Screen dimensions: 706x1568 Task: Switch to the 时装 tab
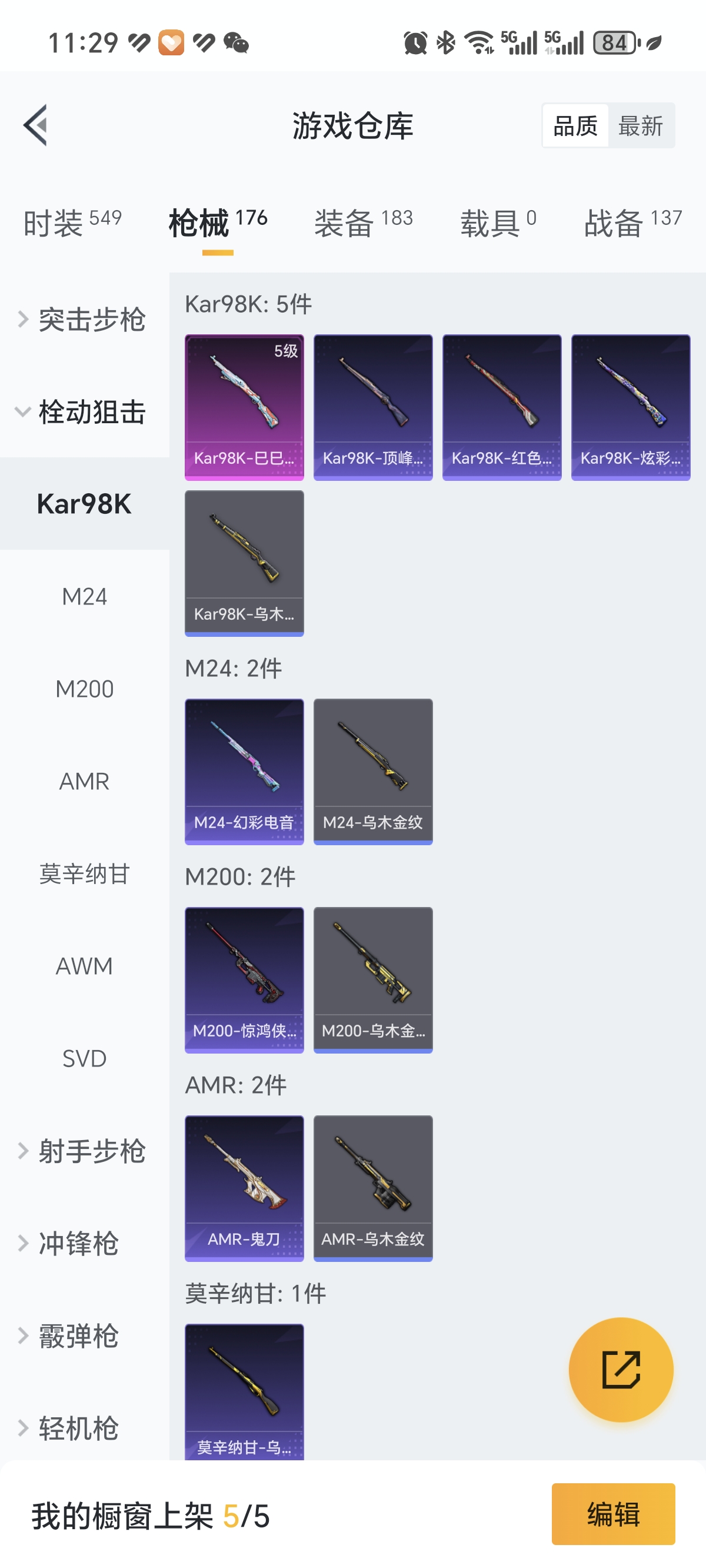(72, 222)
